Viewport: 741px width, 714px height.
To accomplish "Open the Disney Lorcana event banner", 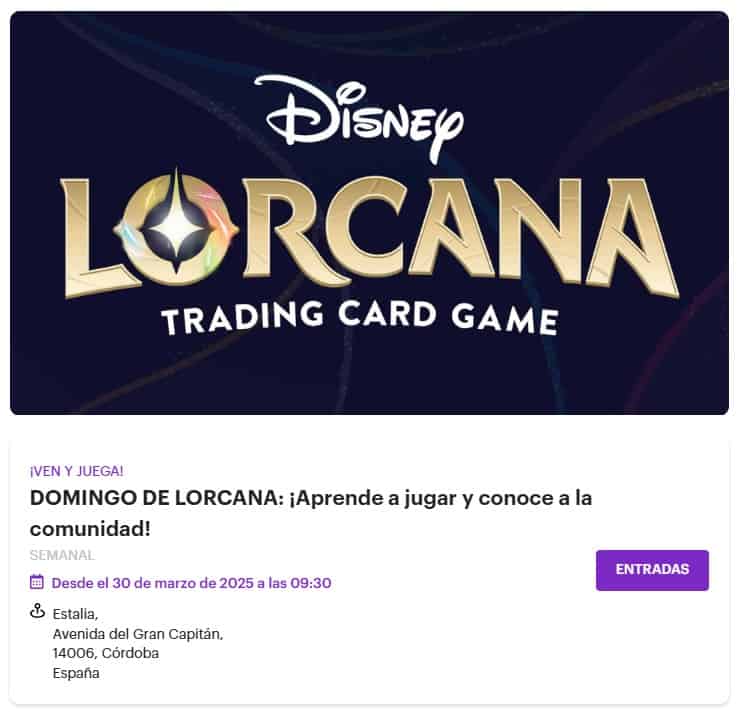I will pos(369,213).
